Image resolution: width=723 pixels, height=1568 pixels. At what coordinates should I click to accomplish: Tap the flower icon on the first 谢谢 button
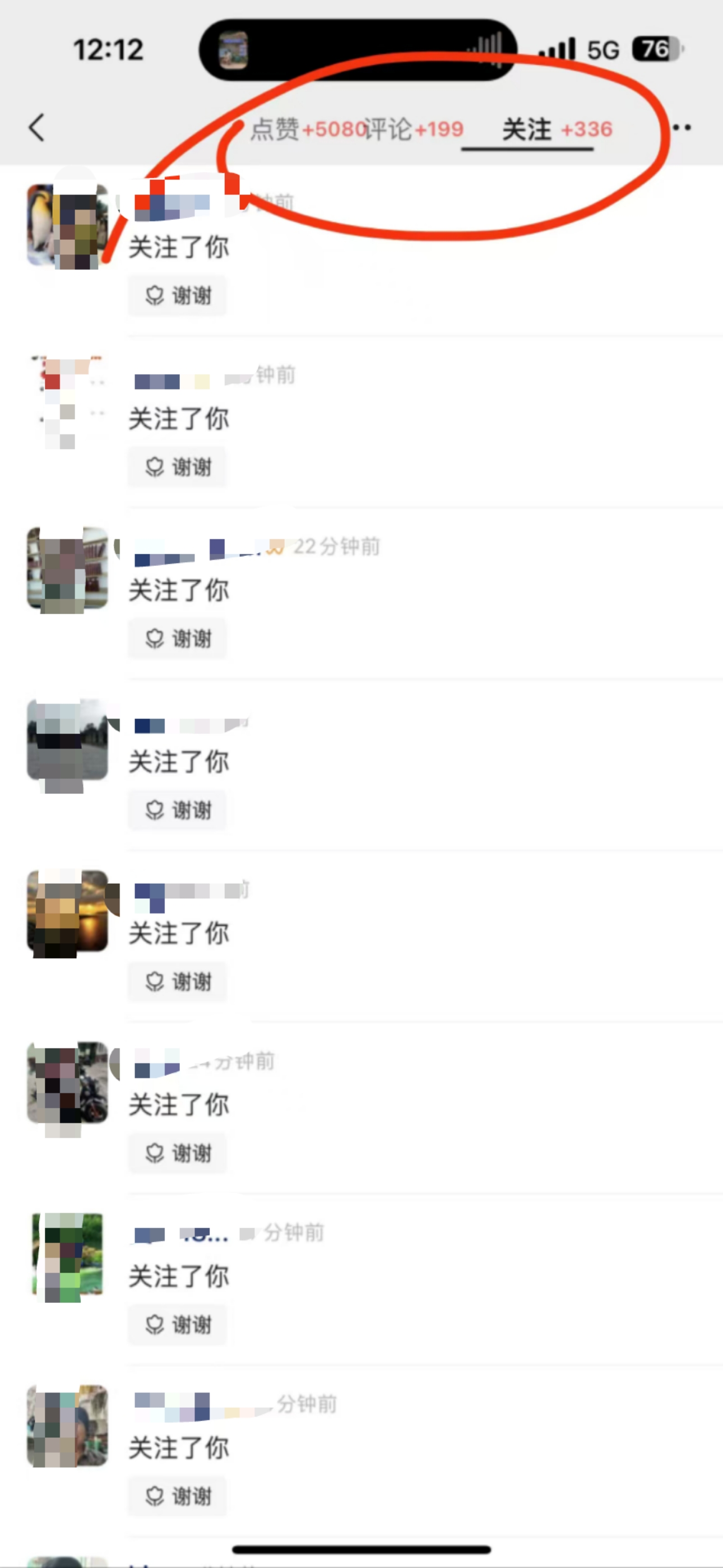[x=156, y=295]
